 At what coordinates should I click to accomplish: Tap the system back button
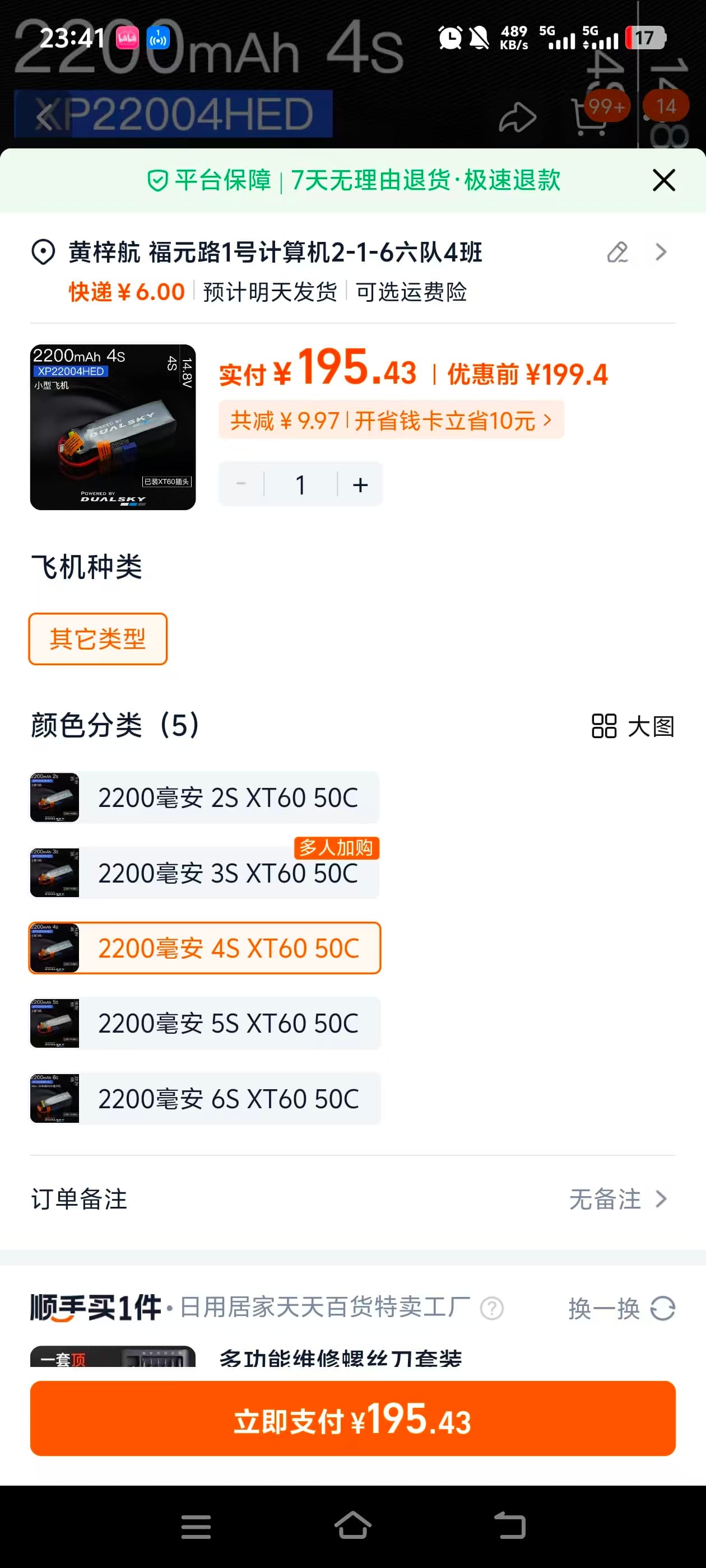point(509,1526)
